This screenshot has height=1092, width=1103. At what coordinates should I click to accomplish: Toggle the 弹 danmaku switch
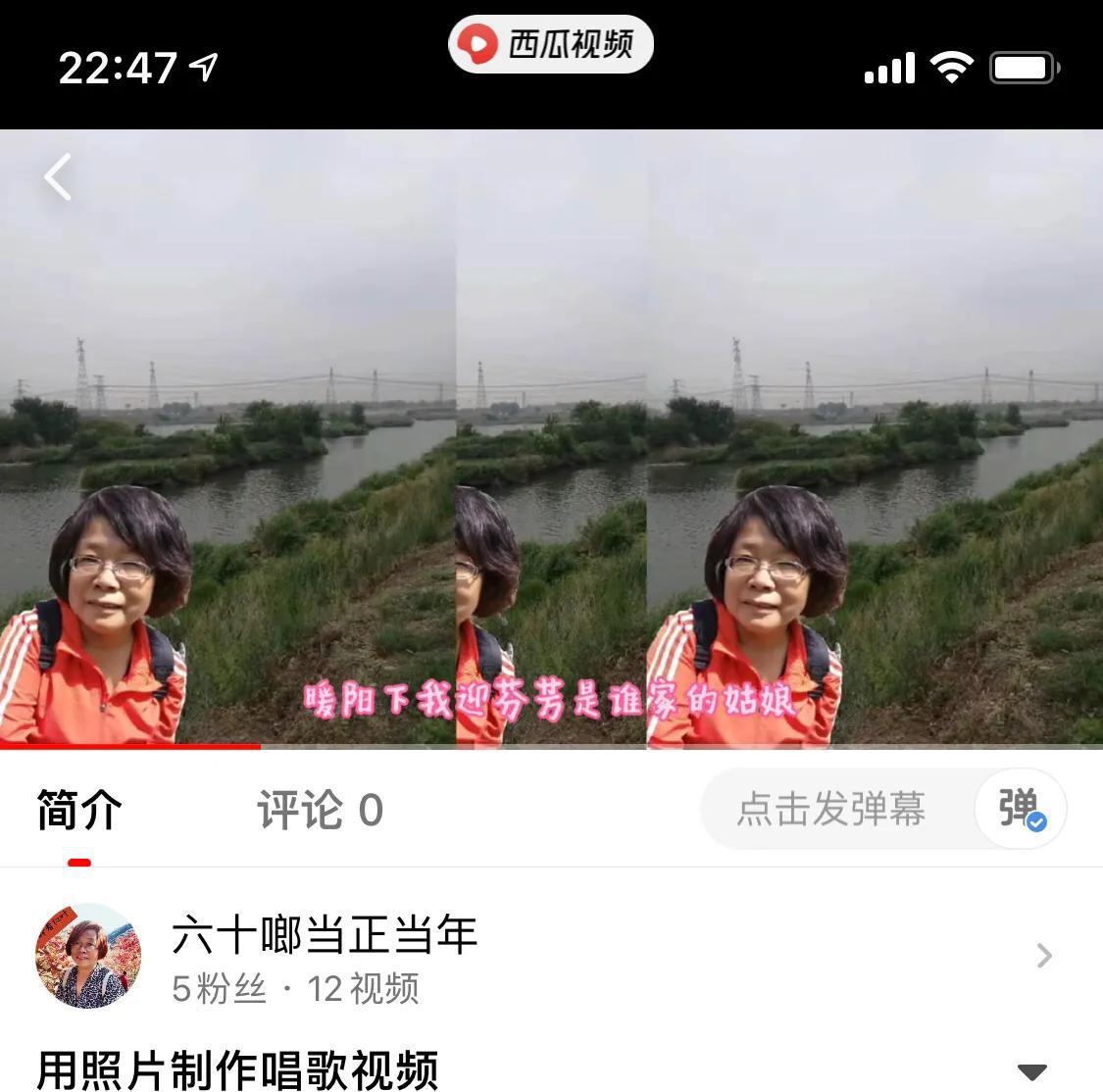(1020, 810)
